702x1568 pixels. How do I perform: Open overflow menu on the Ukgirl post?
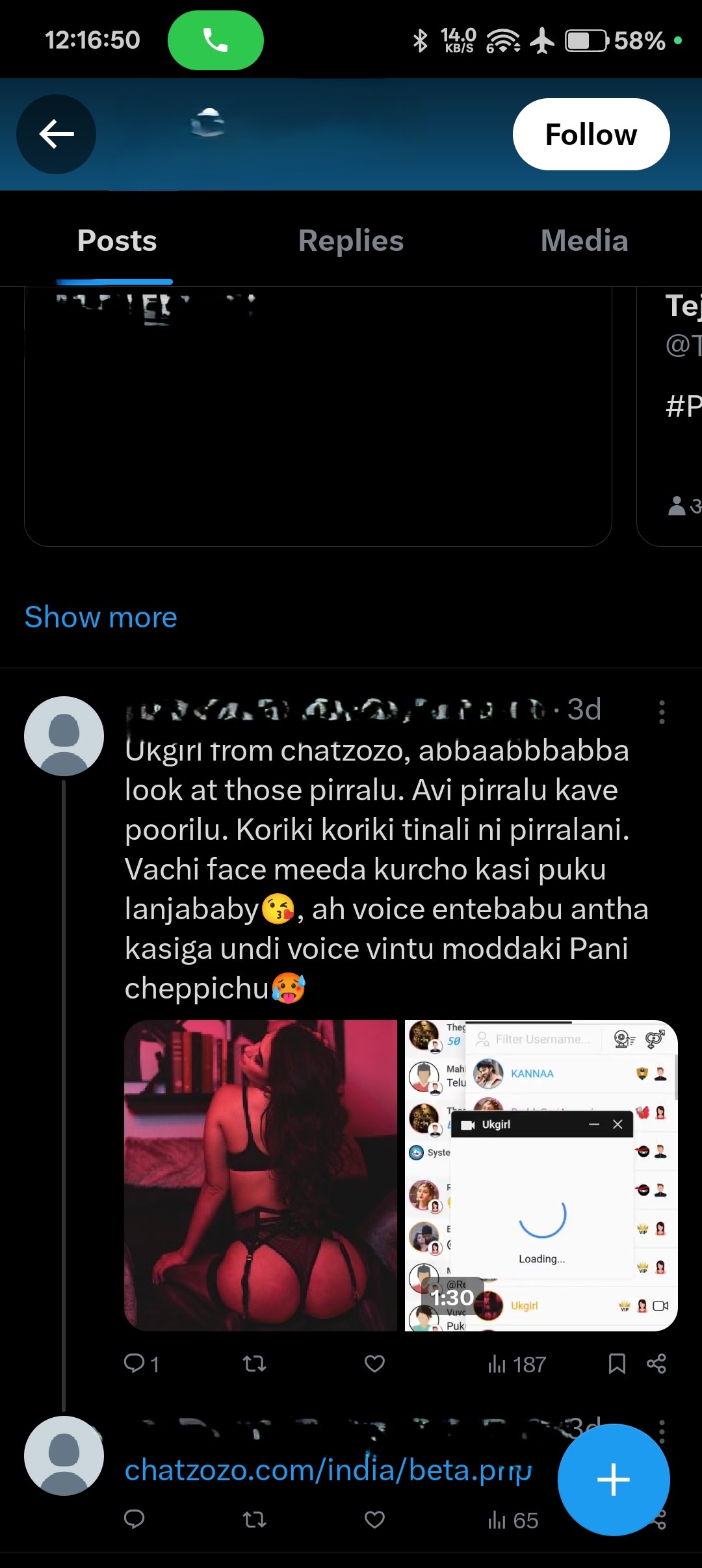coord(662,712)
